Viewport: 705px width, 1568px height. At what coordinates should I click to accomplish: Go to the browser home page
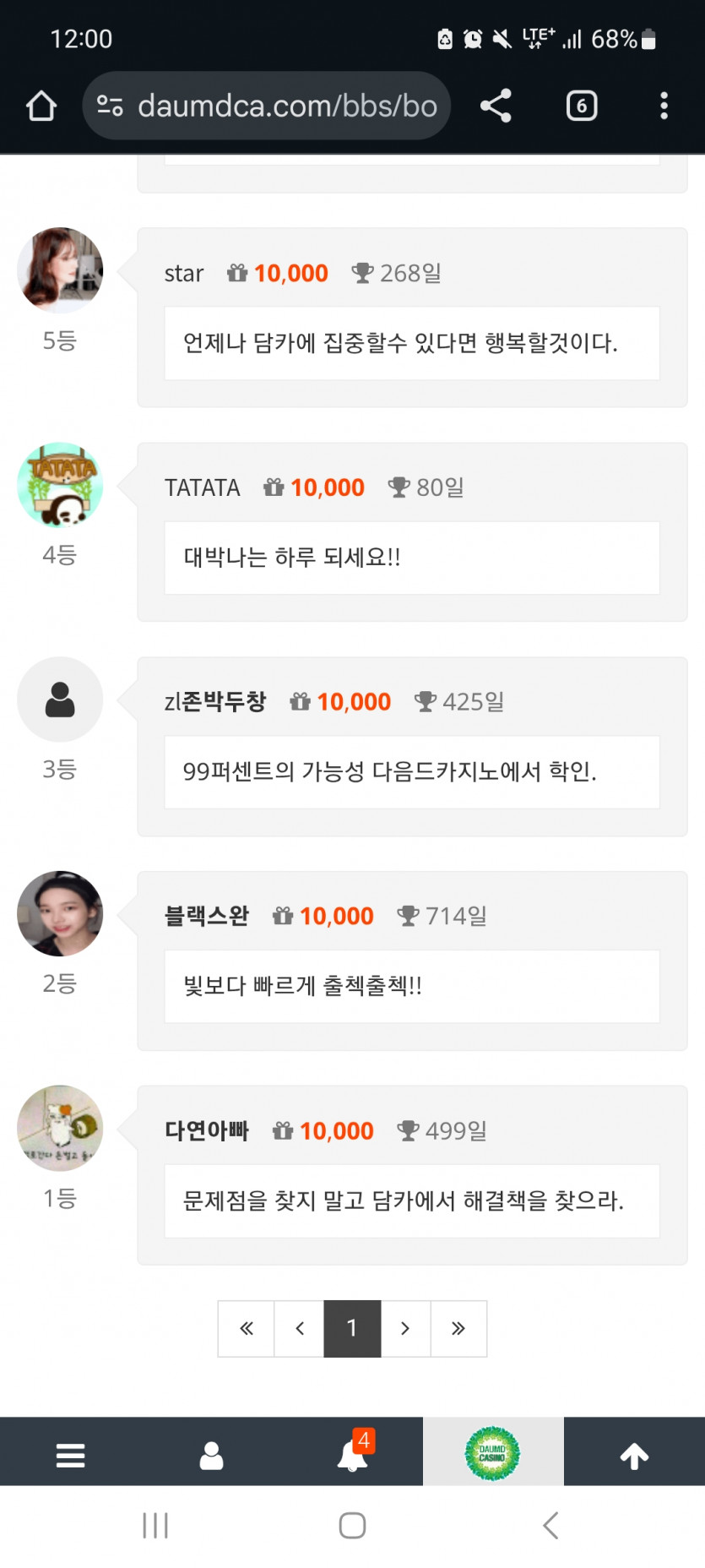41,106
